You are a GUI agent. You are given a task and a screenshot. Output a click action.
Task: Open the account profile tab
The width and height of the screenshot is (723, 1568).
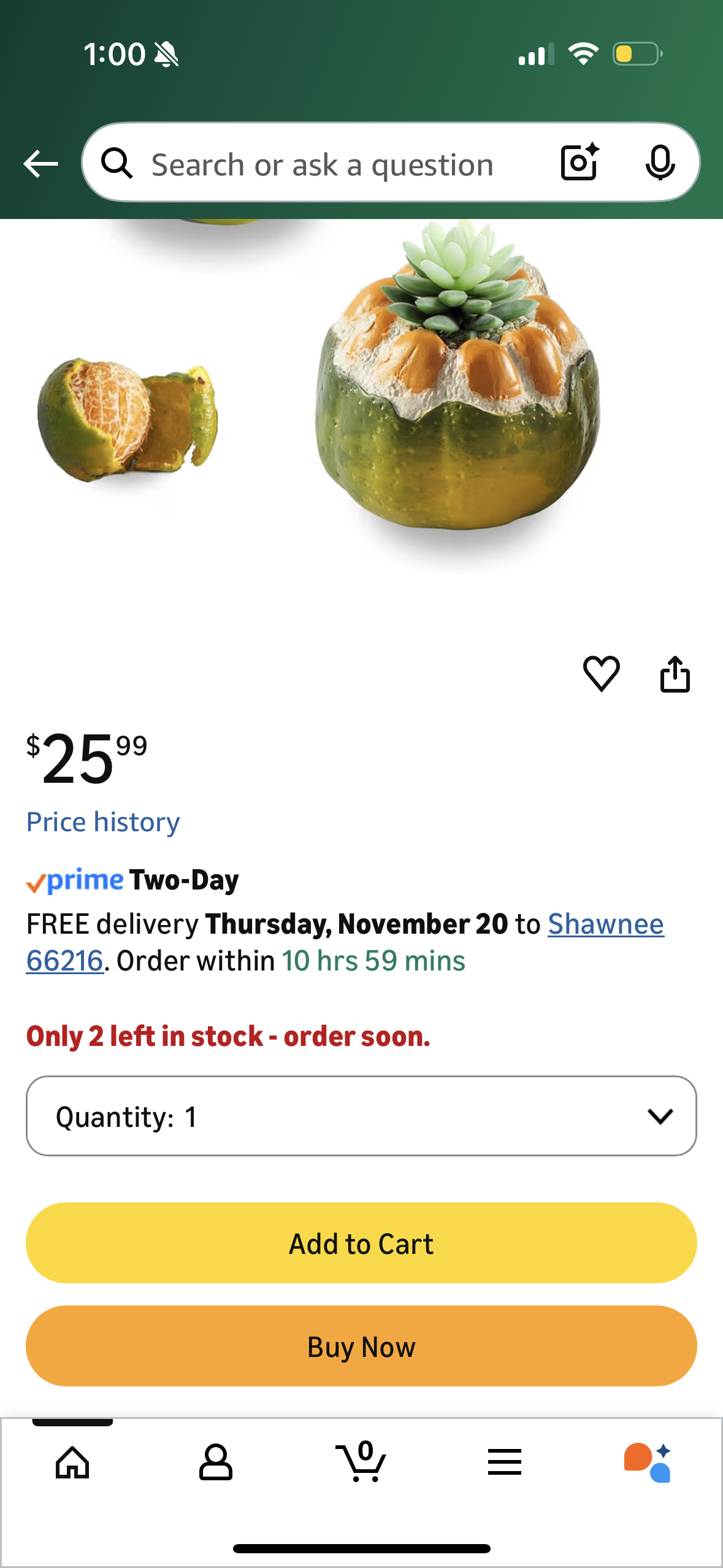[x=216, y=1462]
